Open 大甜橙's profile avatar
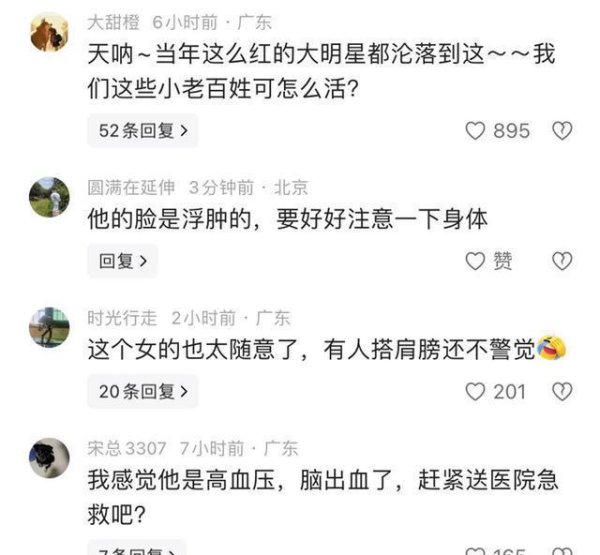This screenshot has width=600, height=555. coord(49,32)
